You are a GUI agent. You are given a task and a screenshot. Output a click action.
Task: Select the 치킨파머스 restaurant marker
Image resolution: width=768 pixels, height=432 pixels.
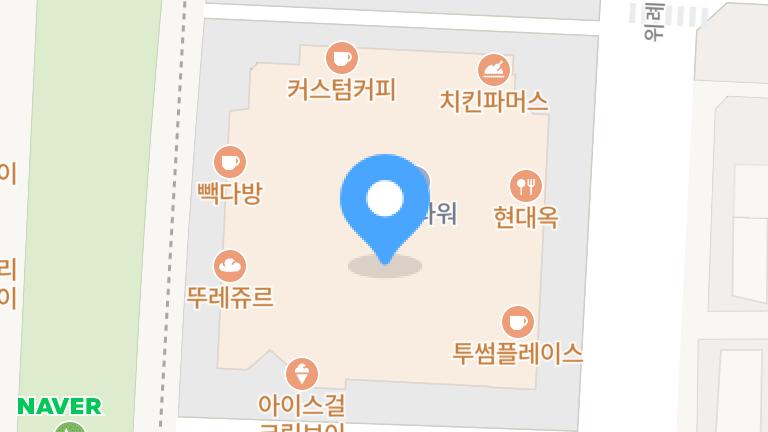pos(494,70)
